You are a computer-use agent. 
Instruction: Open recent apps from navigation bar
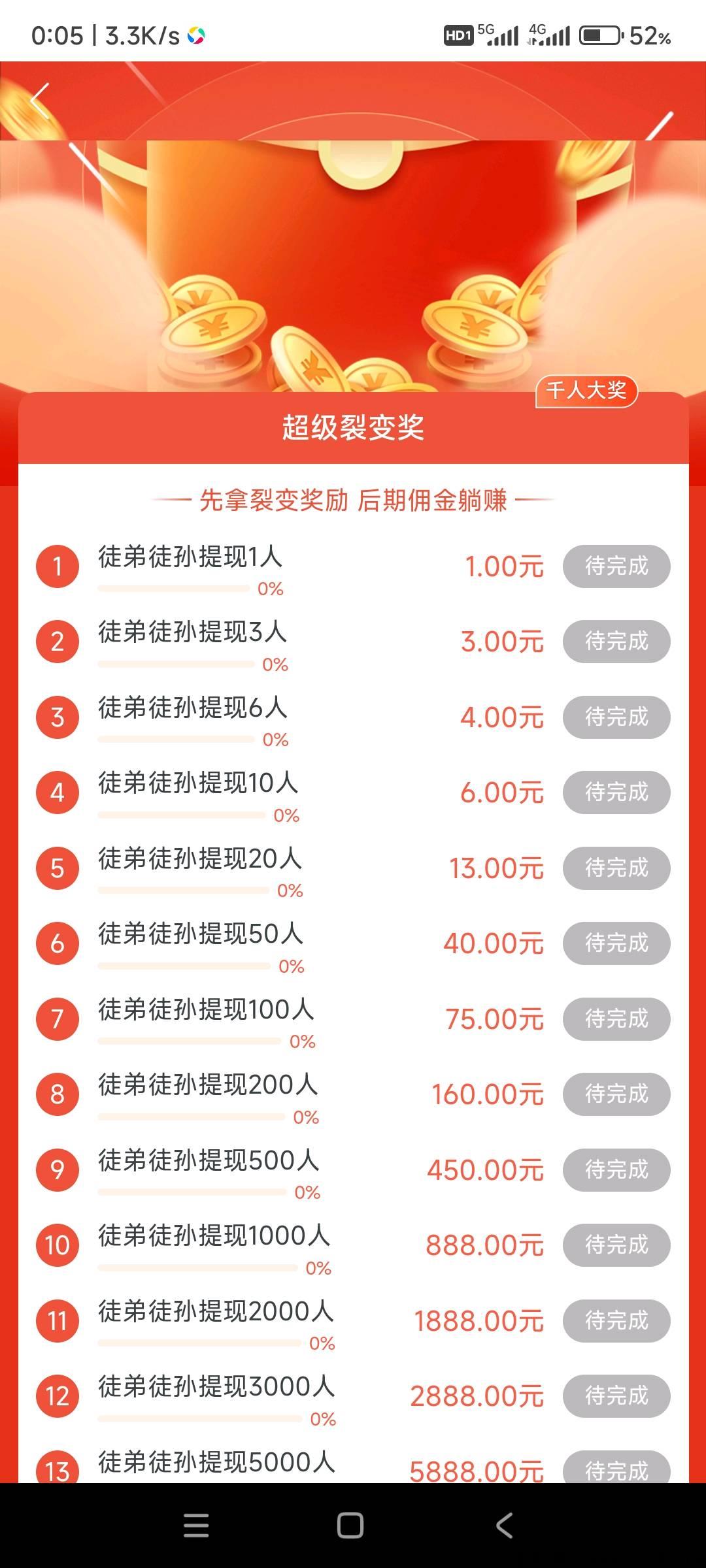point(196,1526)
